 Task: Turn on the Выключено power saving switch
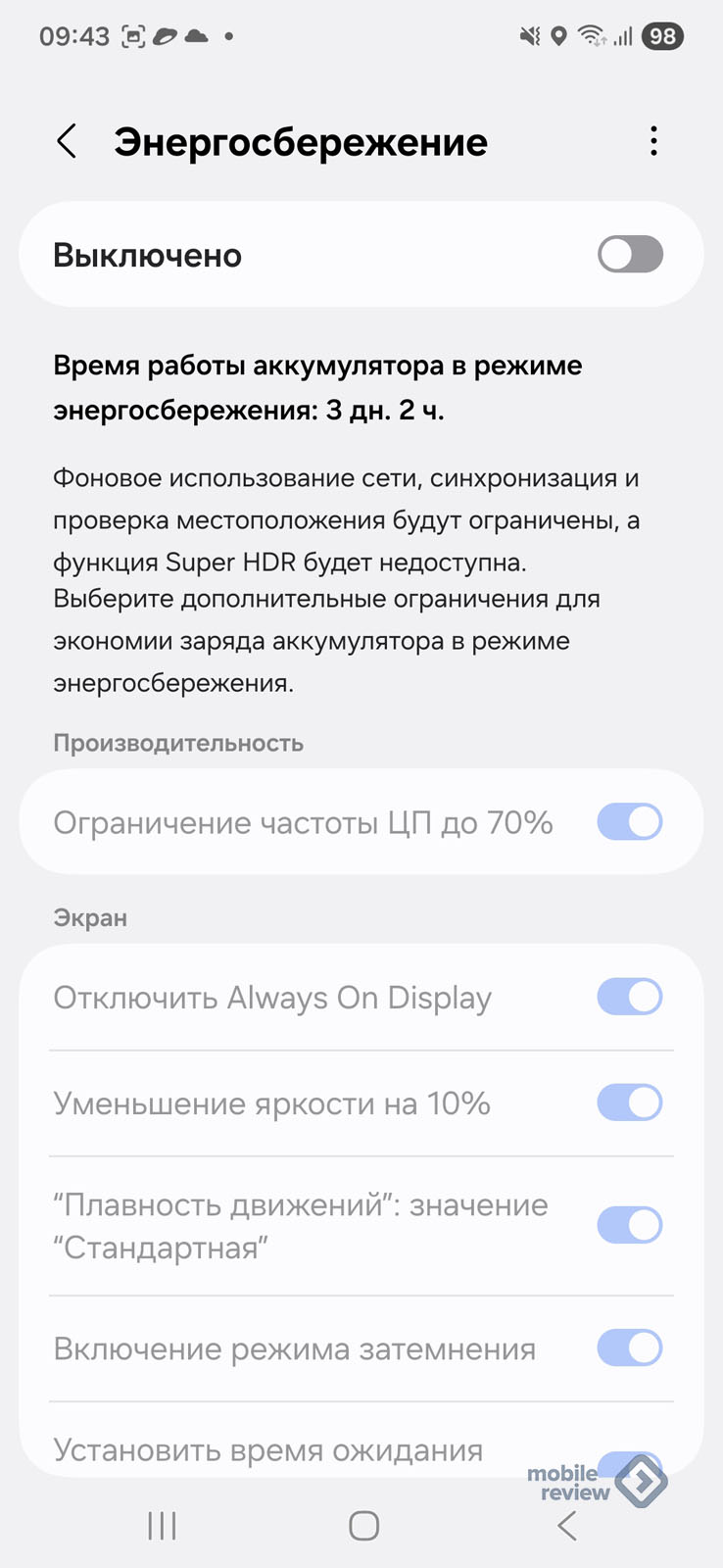[630, 255]
